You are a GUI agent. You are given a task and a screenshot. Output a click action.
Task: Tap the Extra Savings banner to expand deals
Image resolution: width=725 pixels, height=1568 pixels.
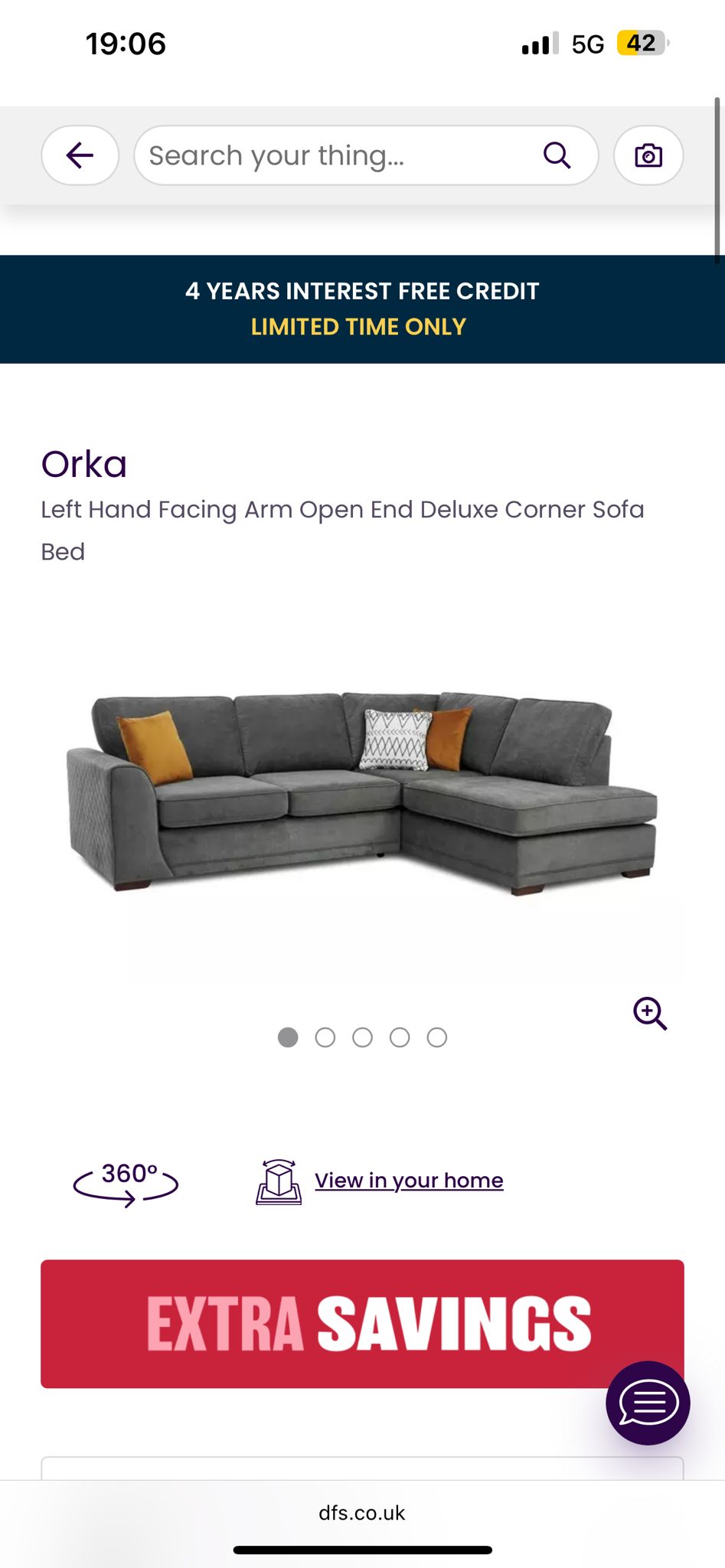(362, 1320)
